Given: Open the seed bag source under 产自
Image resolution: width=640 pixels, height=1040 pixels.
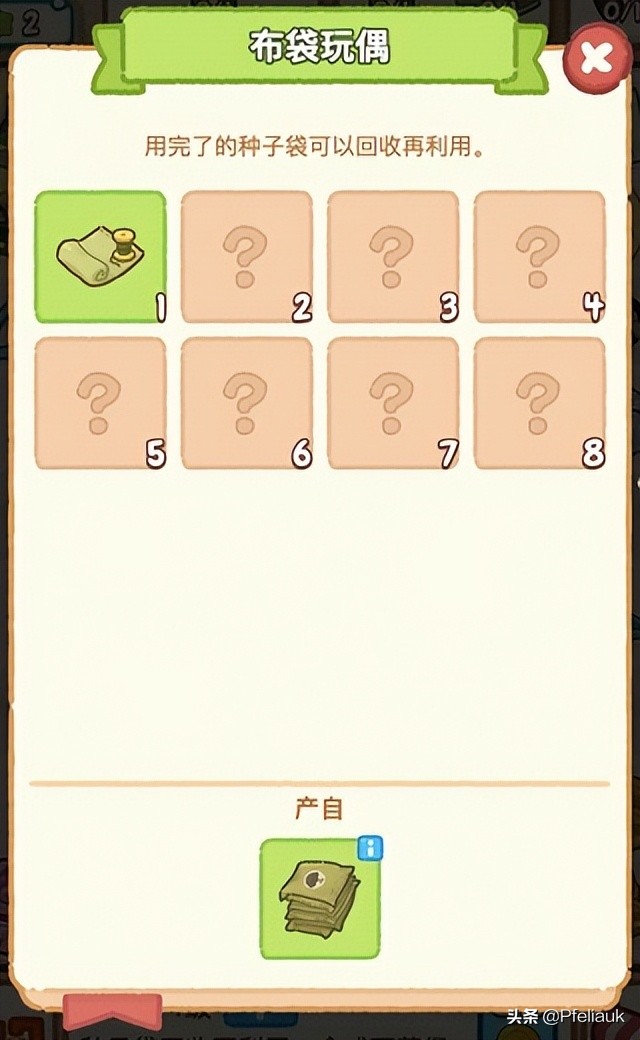Looking at the screenshot, I should 319,899.
